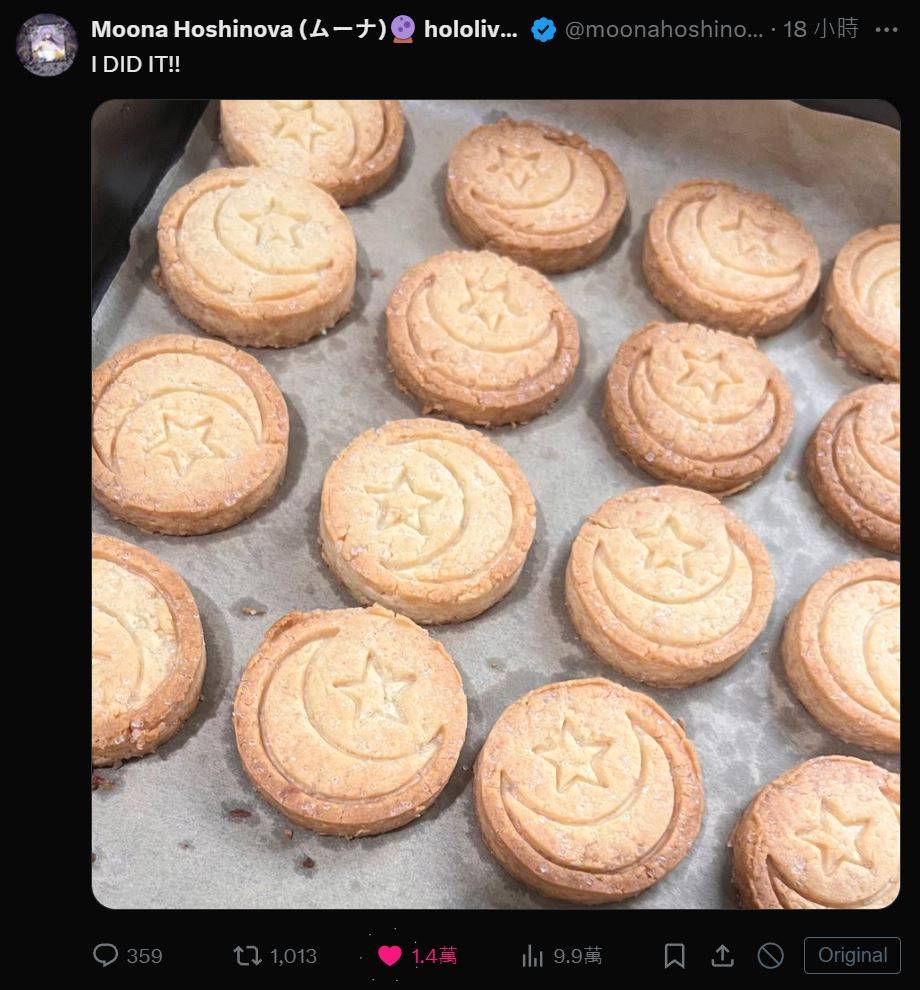Tap the circle-slash icon beside share
The image size is (920, 990).
(770, 956)
